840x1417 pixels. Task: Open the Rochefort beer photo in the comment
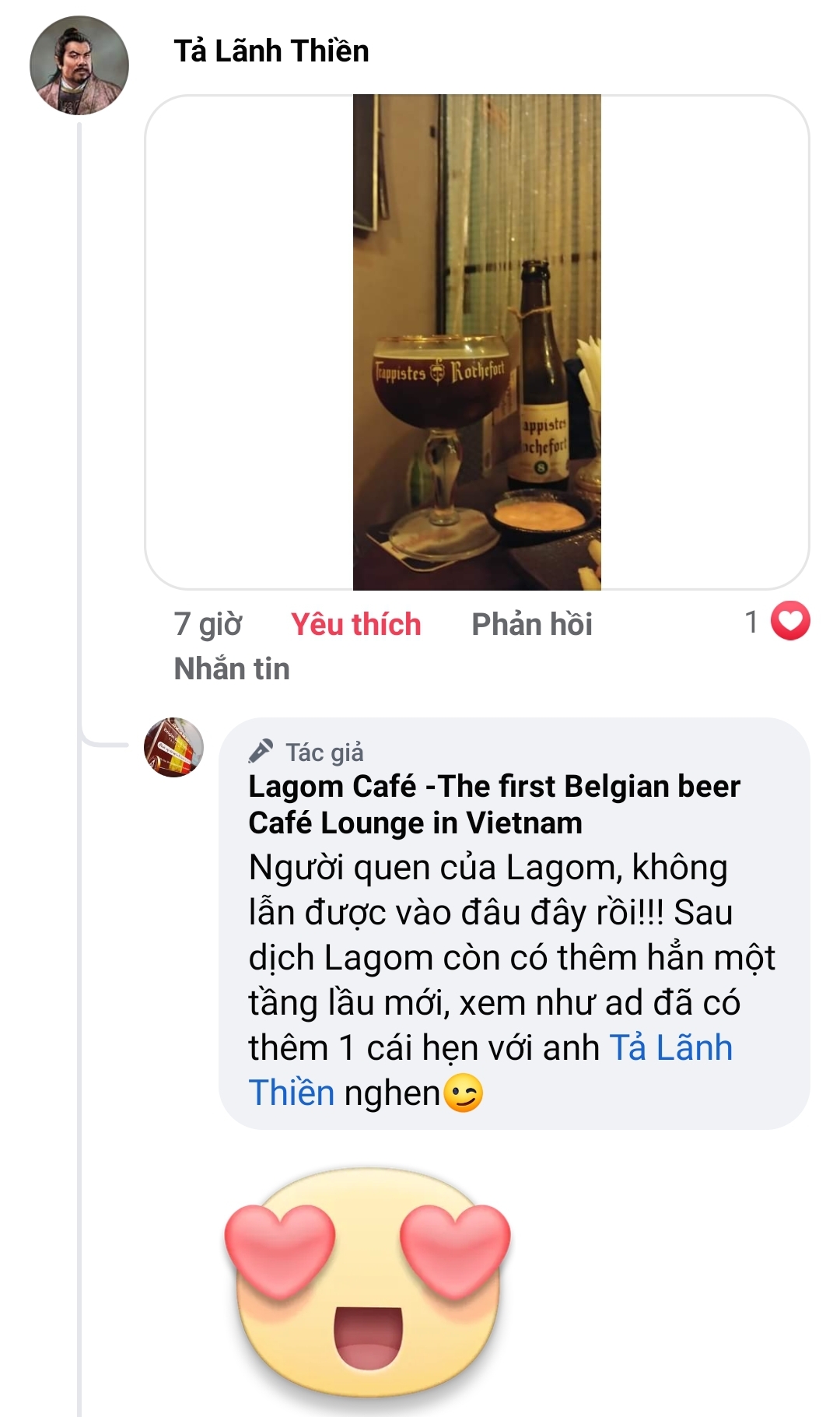point(477,342)
